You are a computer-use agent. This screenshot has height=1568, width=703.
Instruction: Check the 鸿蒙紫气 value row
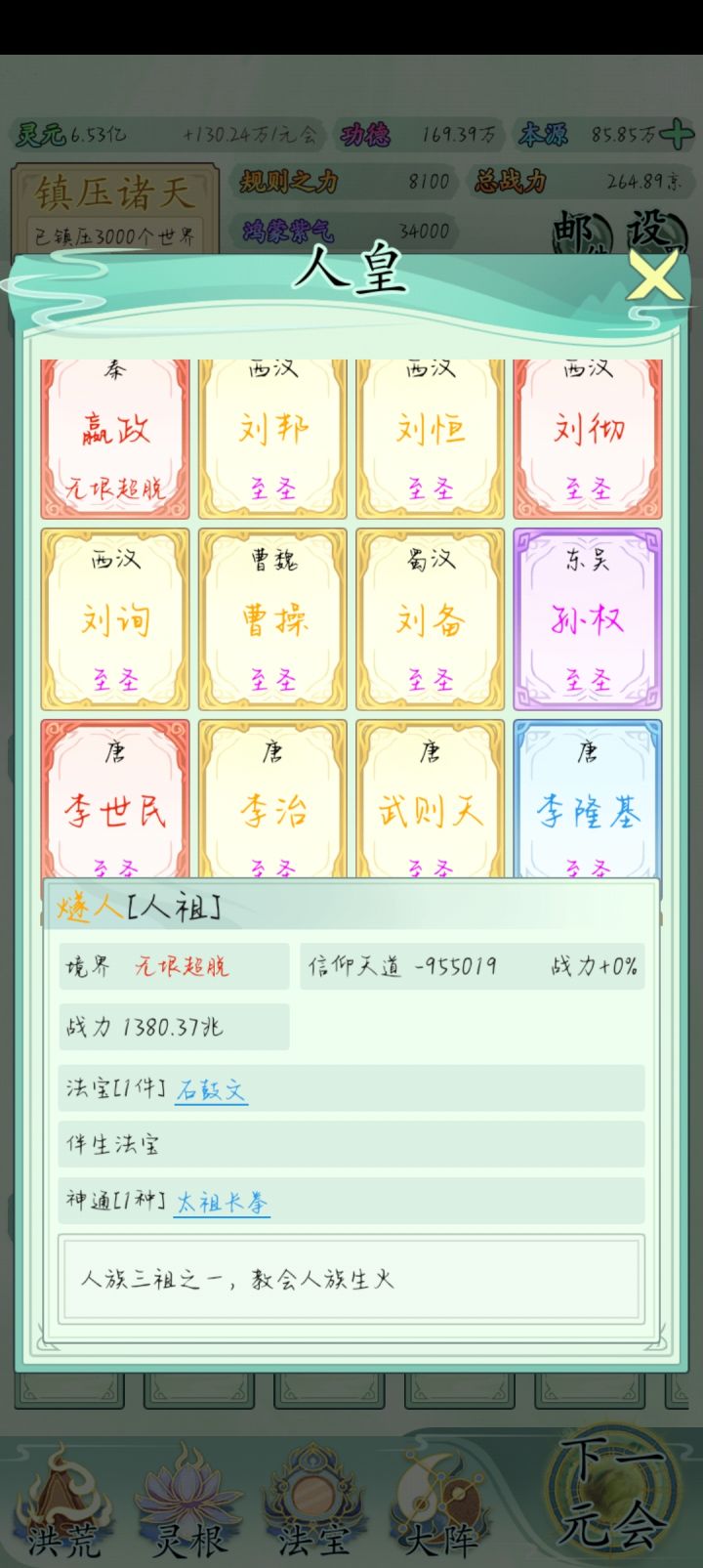342,233
